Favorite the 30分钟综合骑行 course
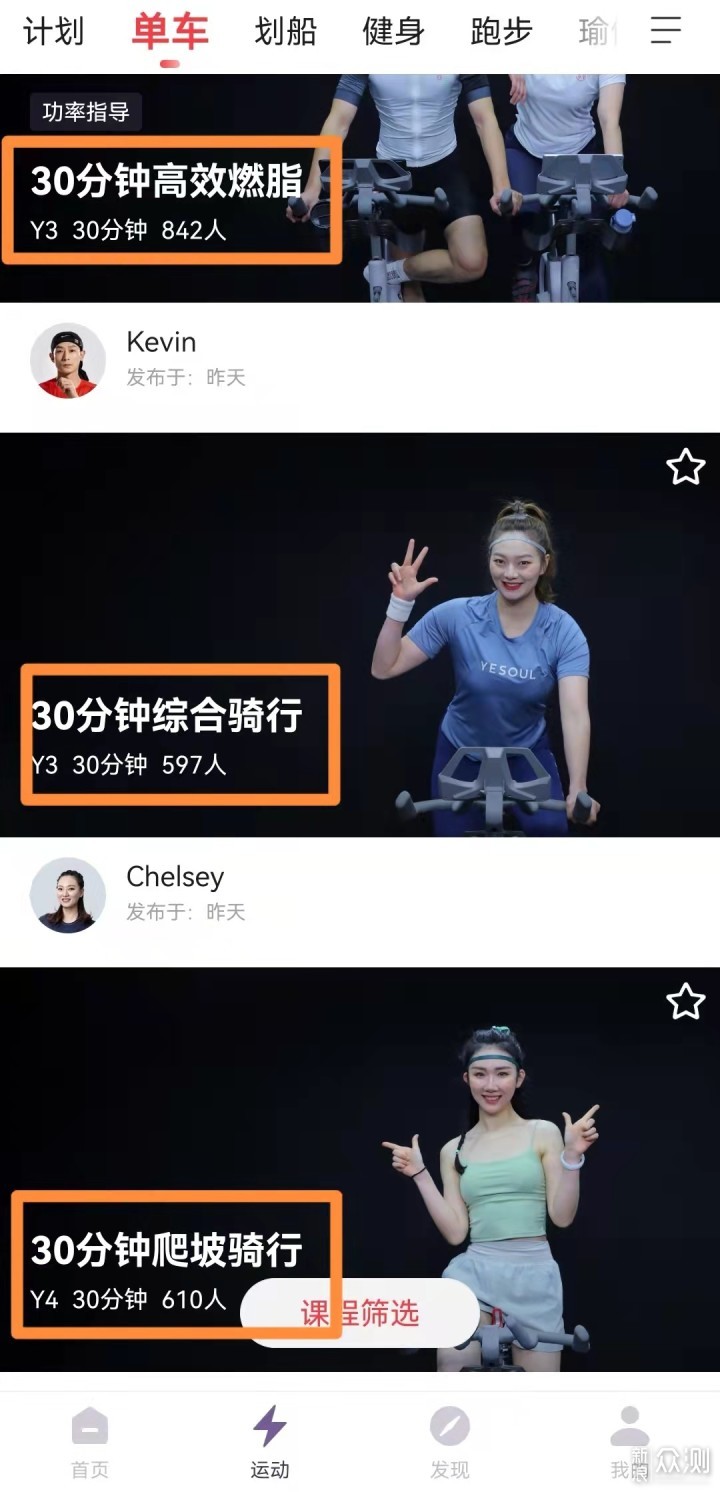 [x=685, y=467]
